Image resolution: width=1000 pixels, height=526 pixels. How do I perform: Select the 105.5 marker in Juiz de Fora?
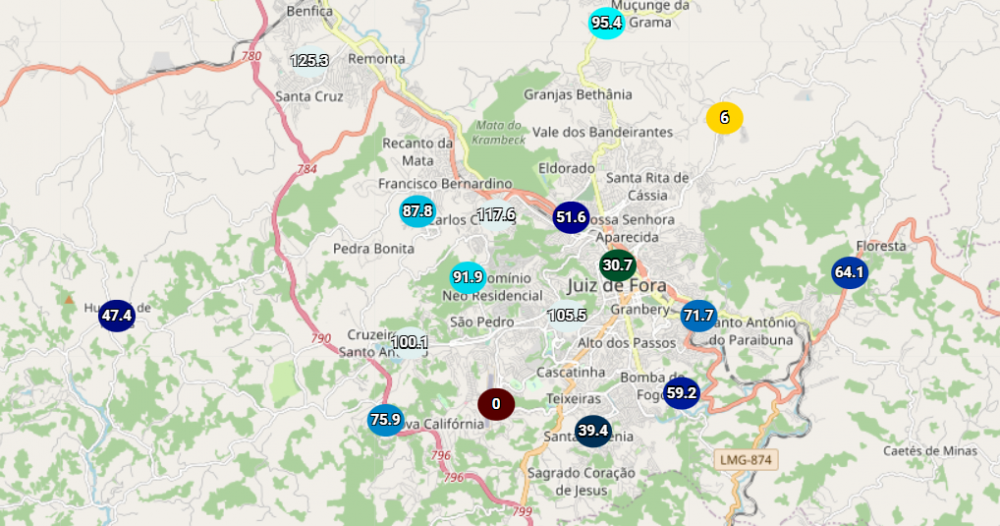point(567,315)
